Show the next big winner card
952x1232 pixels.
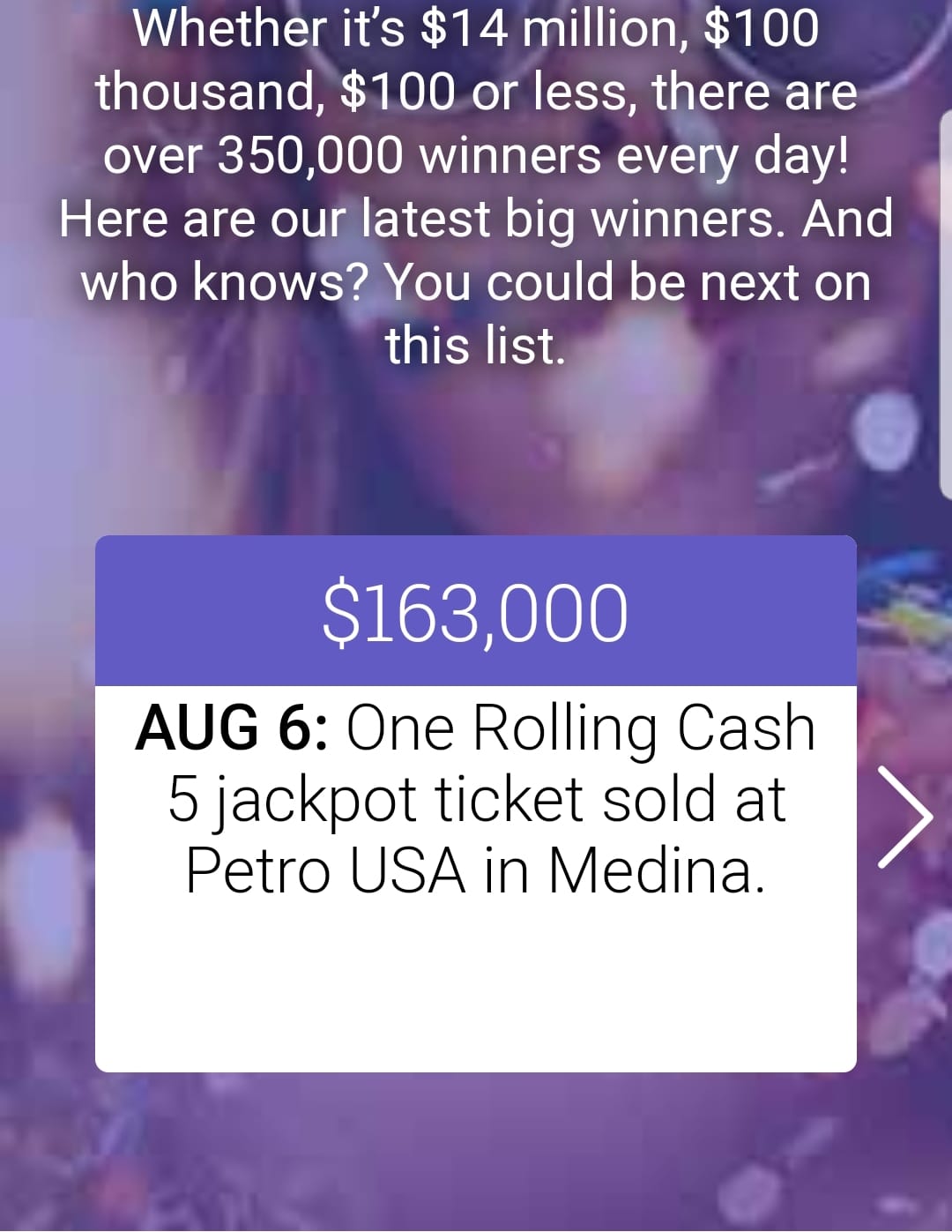(x=904, y=816)
